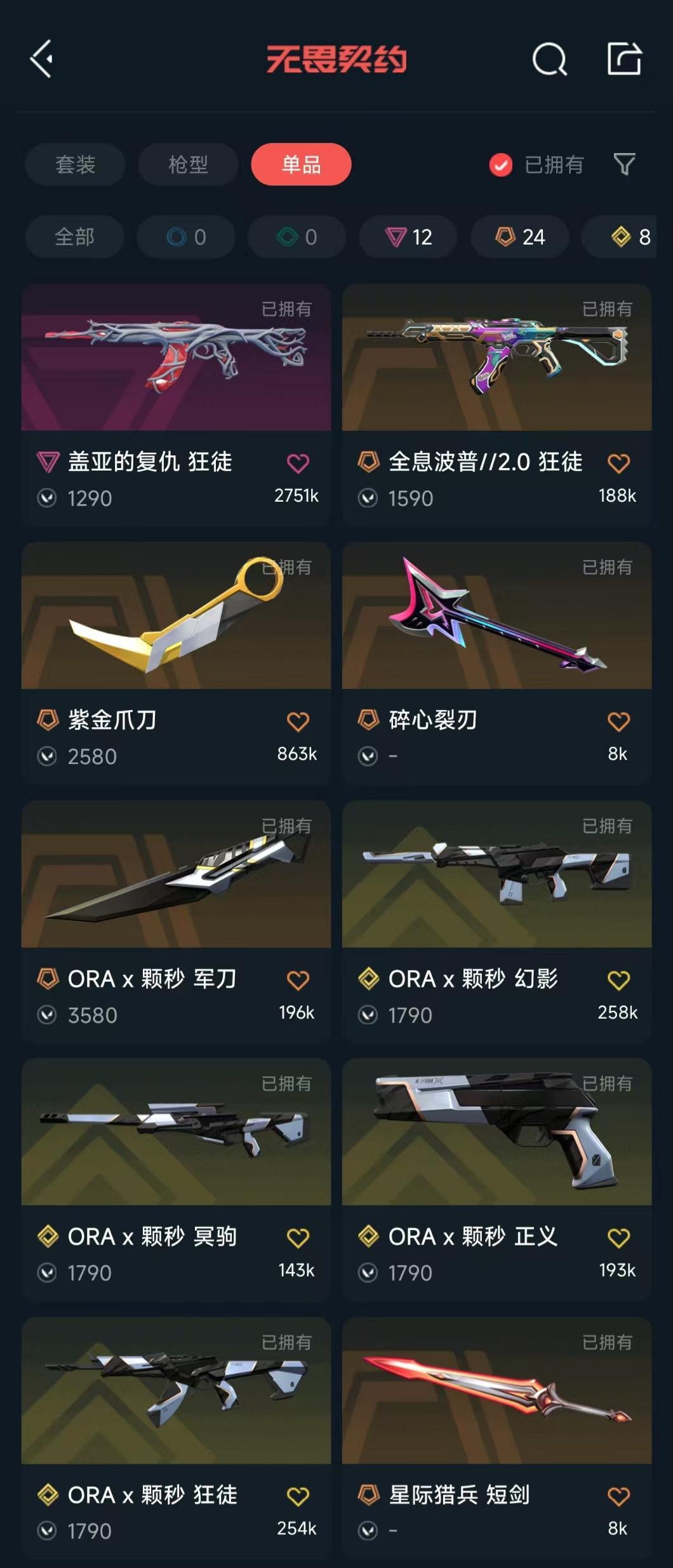Go back using the top-left arrow
The width and height of the screenshot is (673, 1568).
click(x=42, y=59)
